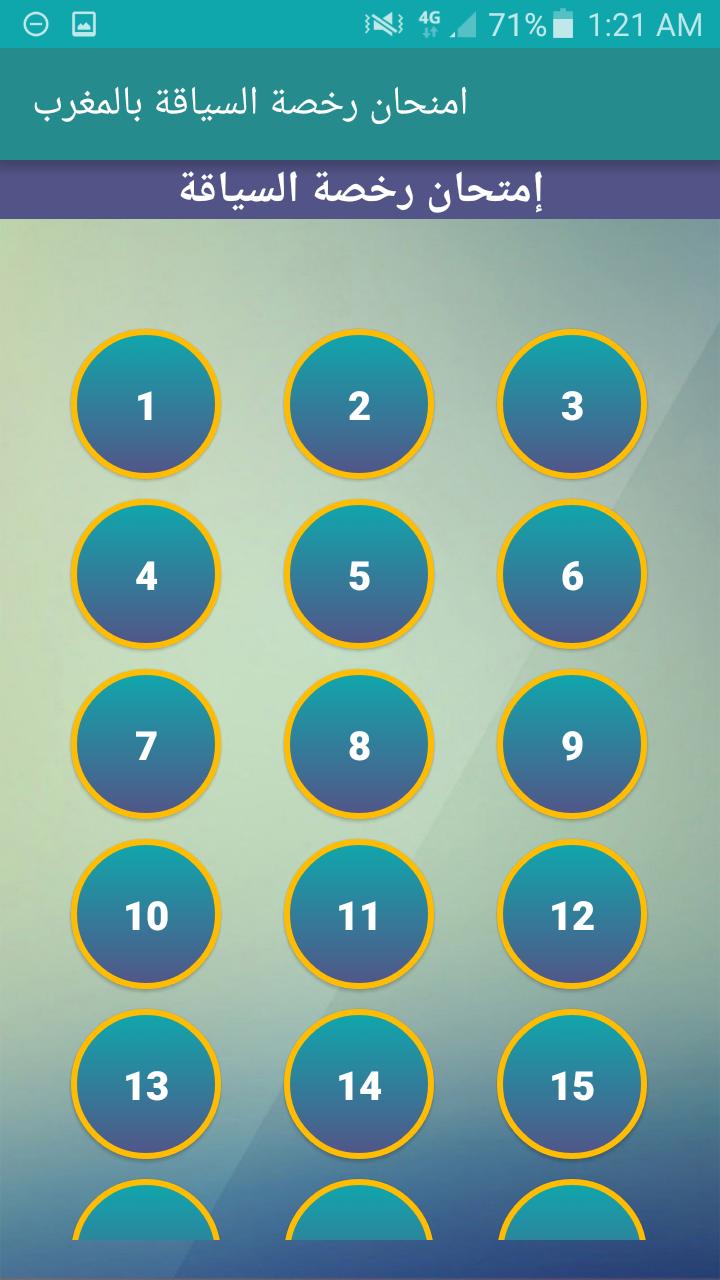Start driving test 2

click(x=359, y=405)
